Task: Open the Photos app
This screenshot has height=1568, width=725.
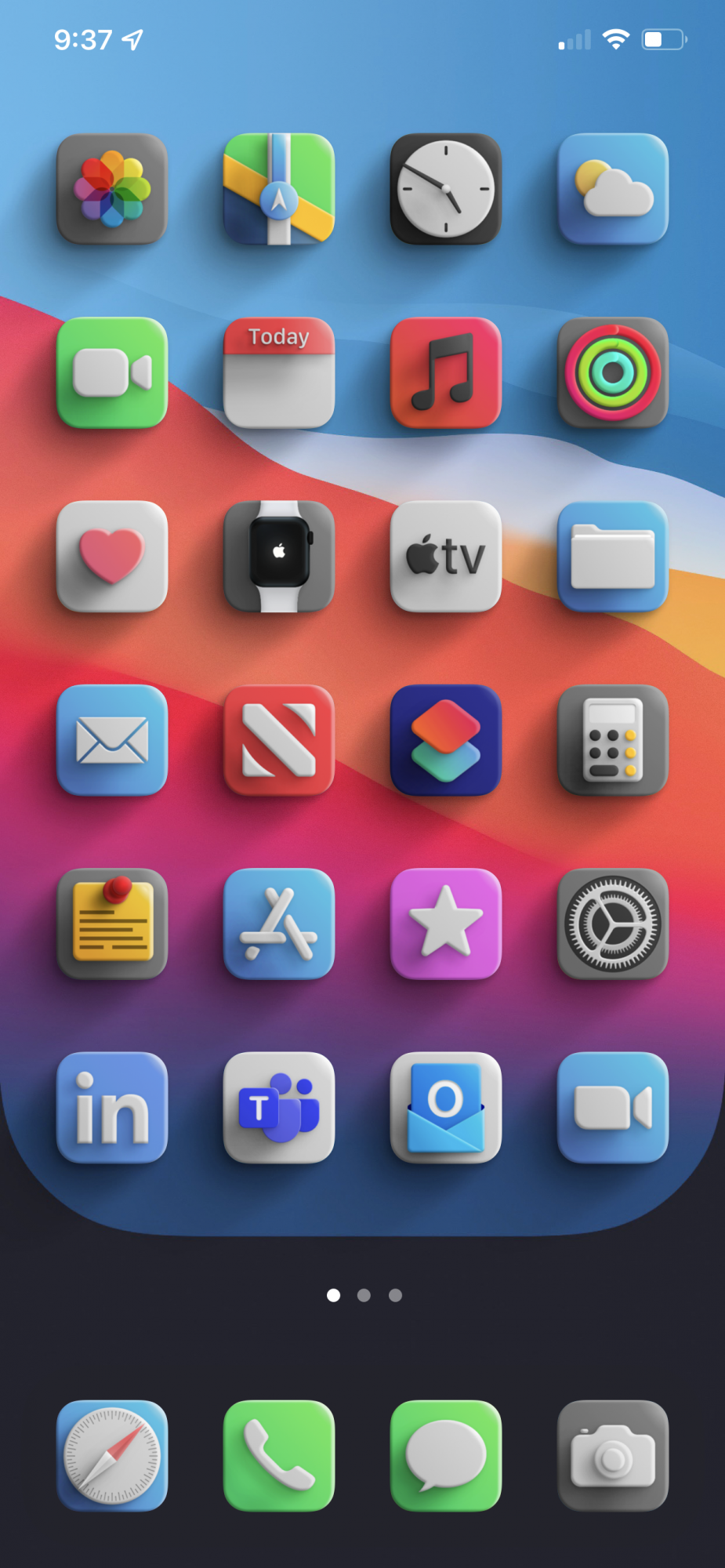Action: click(x=112, y=189)
